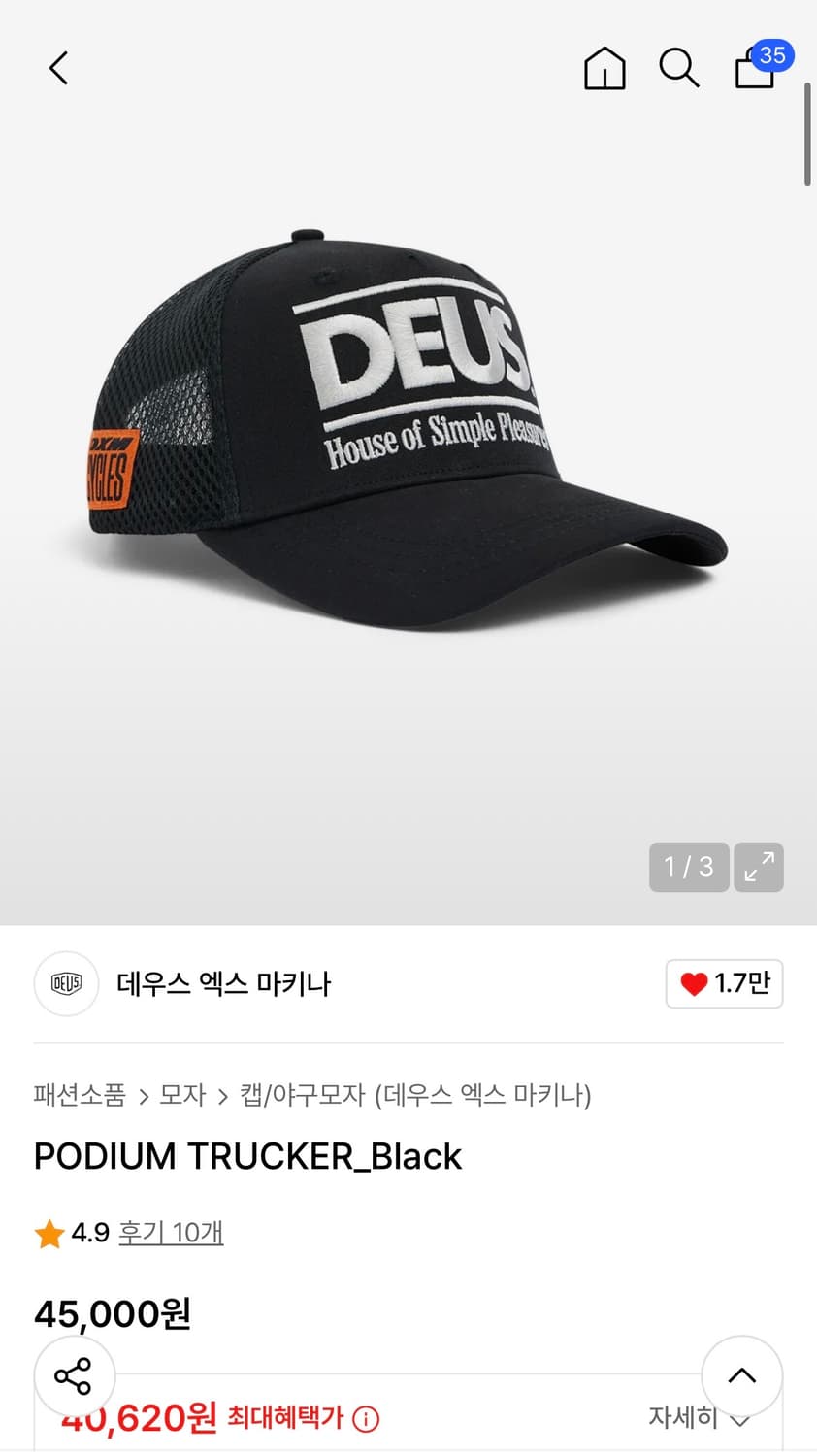Screen dimensions: 817x1456
Task: Expand the product photo to fullscreen
Action: [758, 867]
